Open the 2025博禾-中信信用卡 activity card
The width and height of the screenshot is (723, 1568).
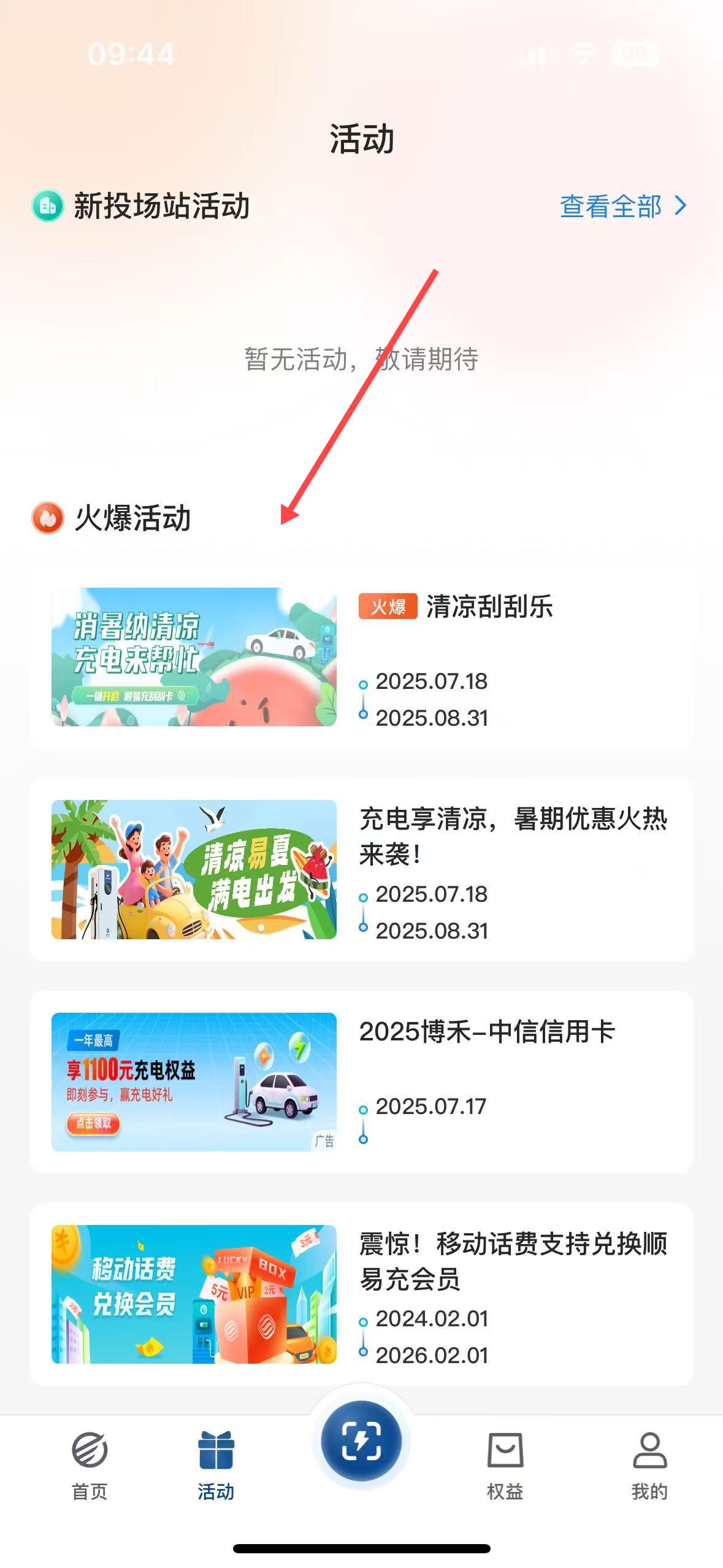tap(361, 1082)
